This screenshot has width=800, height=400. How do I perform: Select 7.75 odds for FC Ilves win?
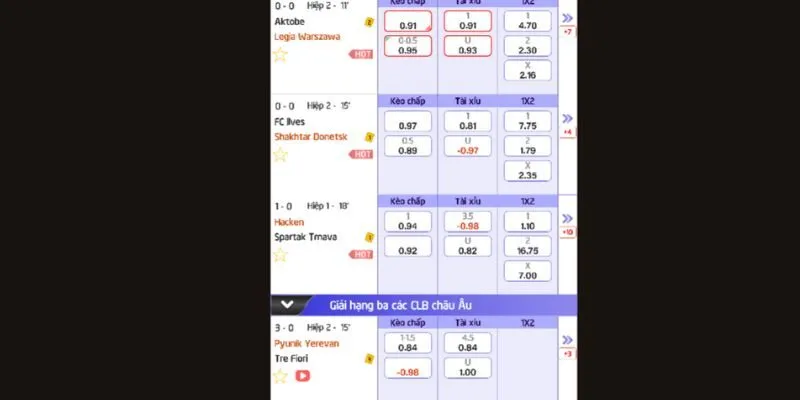point(529,121)
